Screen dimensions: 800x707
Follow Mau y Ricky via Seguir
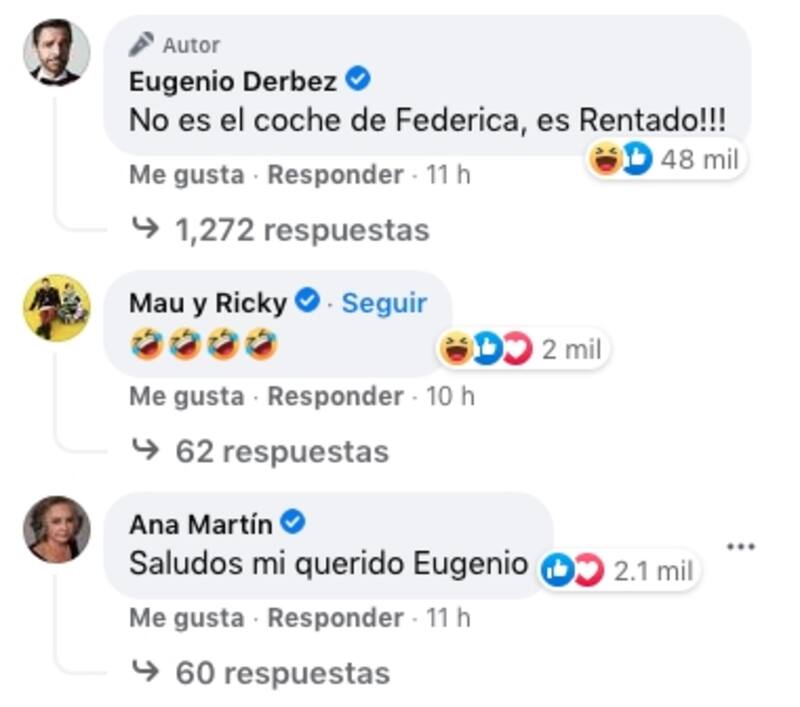384,302
